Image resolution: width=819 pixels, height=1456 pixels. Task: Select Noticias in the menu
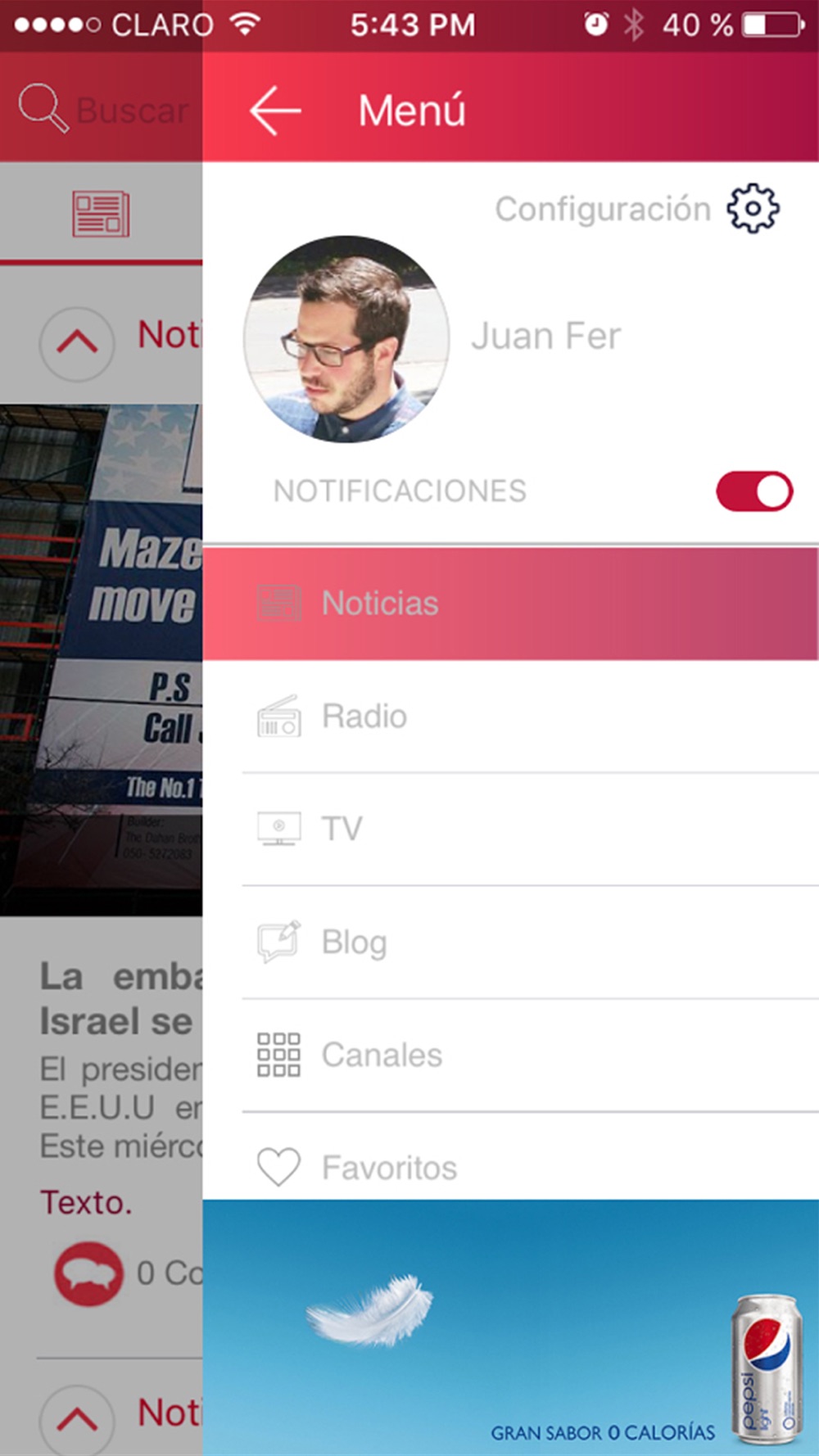[x=509, y=604]
